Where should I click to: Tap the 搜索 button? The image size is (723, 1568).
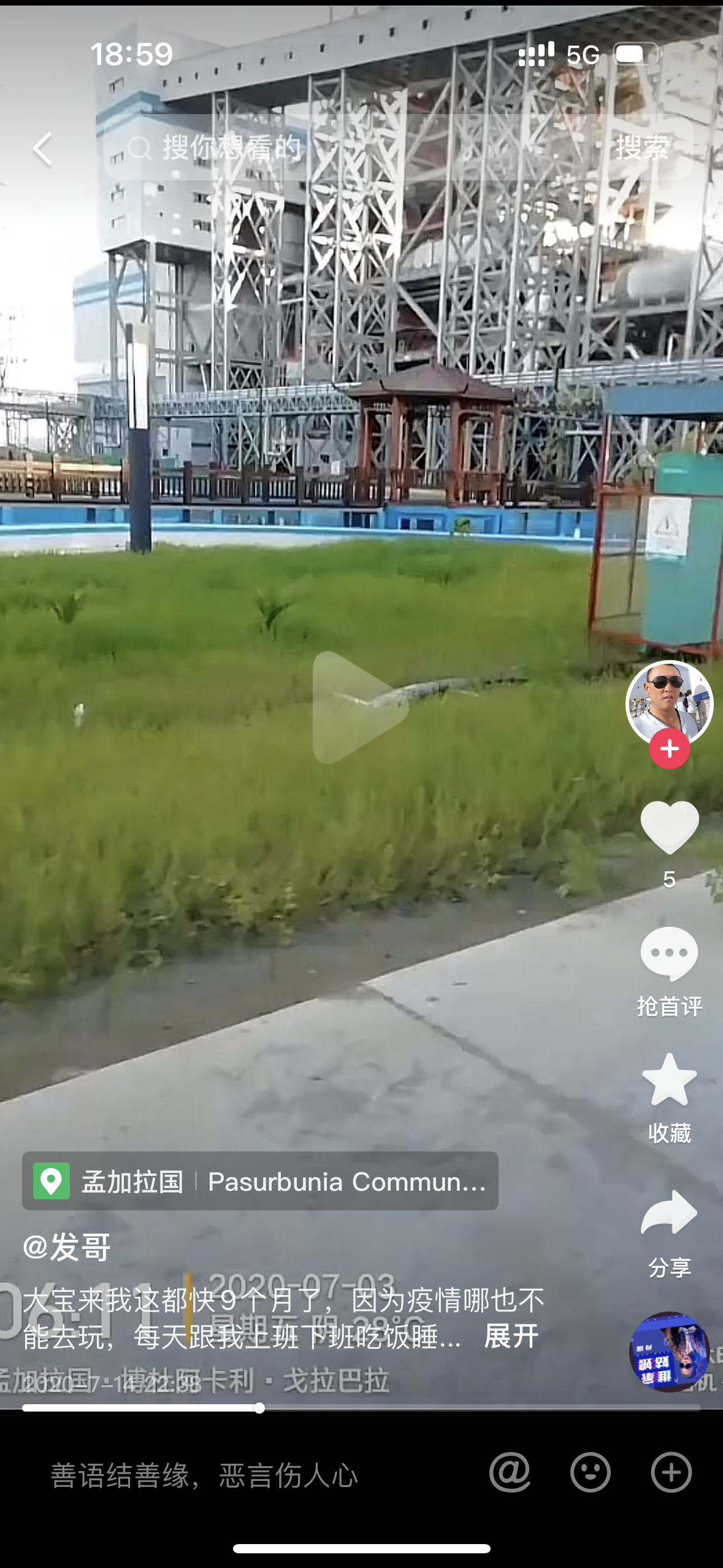641,148
